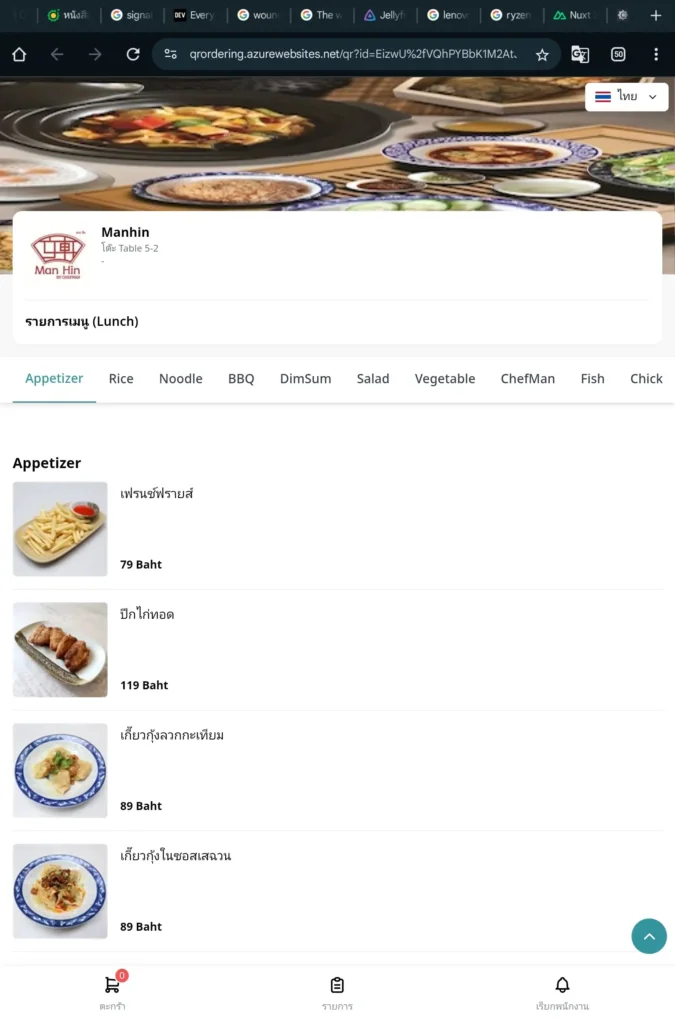Bookmark this page with the star icon
This screenshot has height=1024, width=675.
(542, 54)
